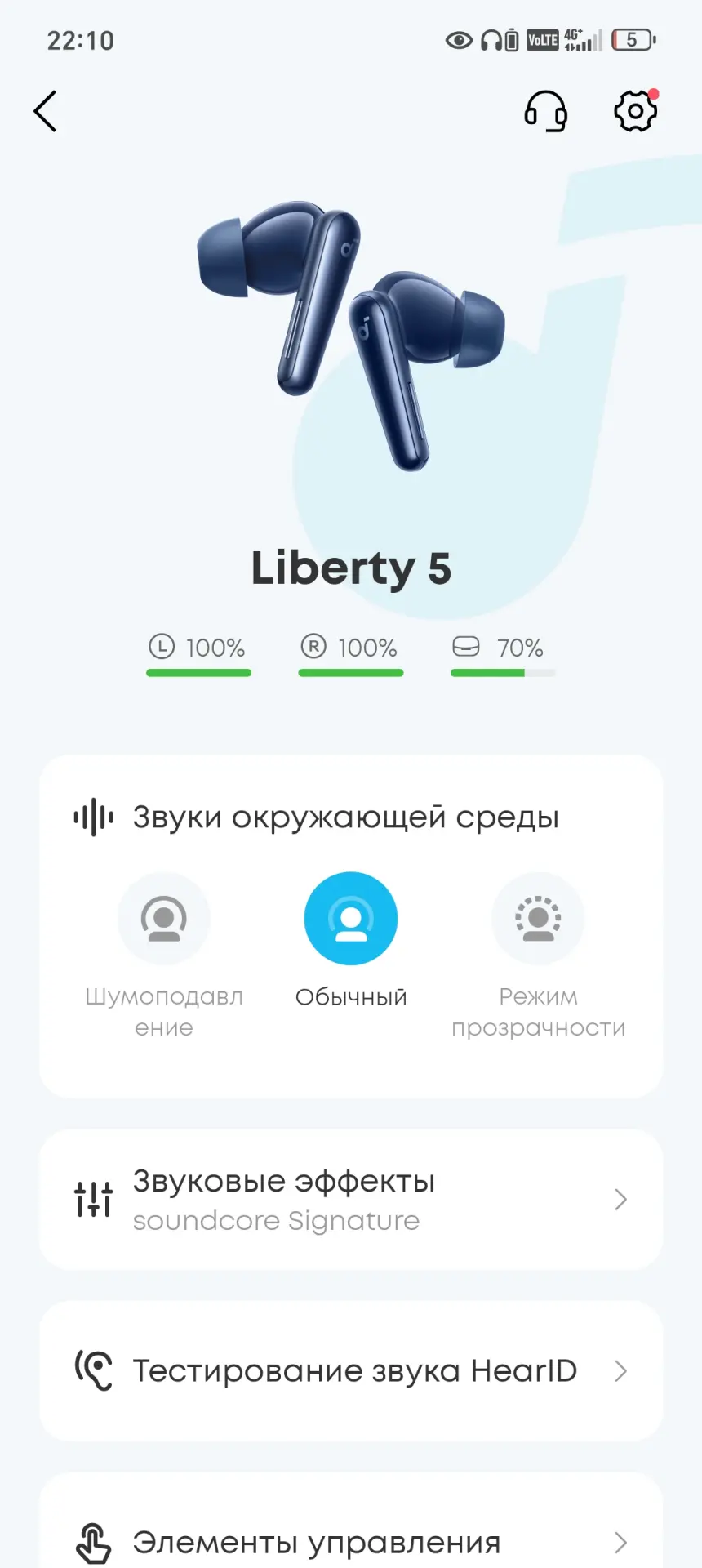Open the headset device icon in top bar
This screenshot has width=702, height=1568.
pyautogui.click(x=545, y=112)
